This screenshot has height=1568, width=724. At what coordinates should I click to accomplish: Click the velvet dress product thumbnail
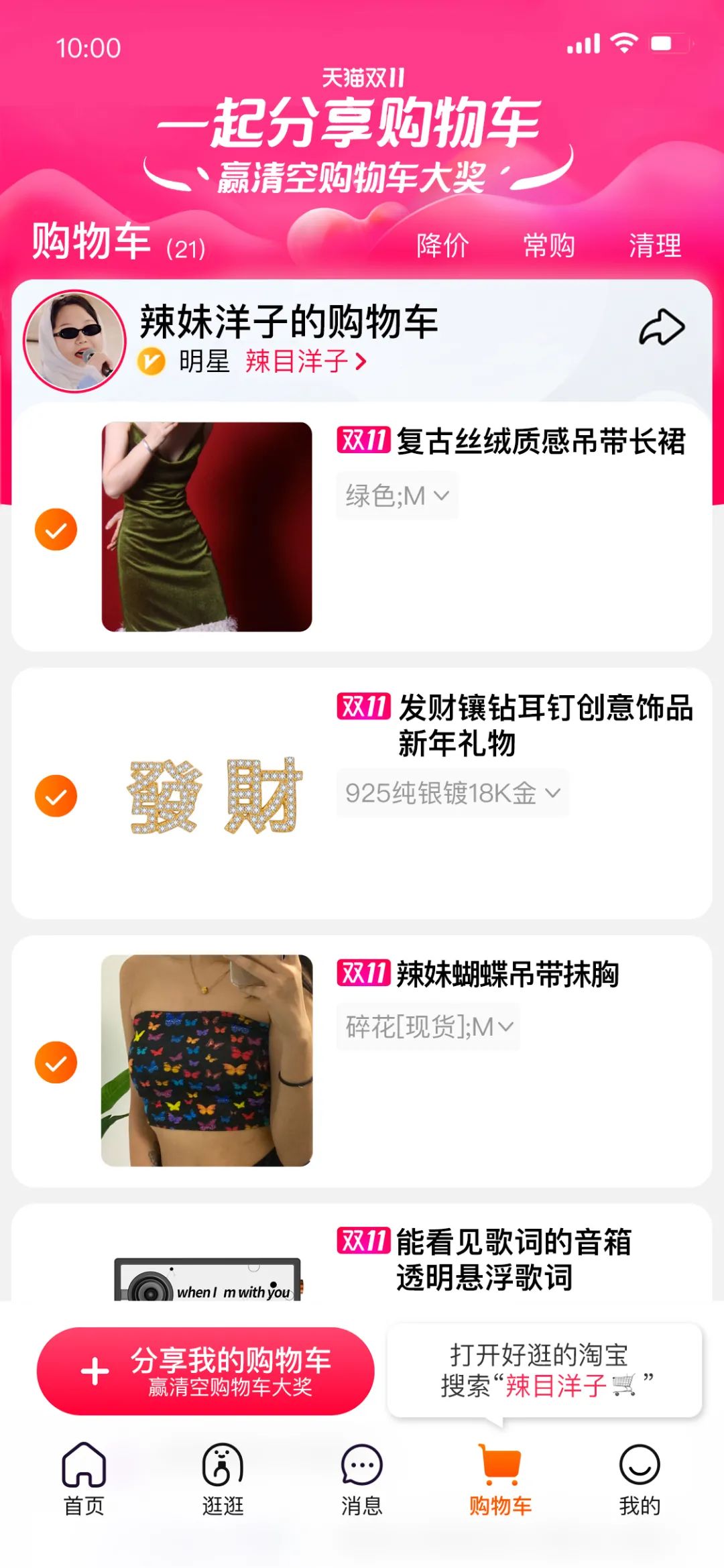(x=208, y=526)
